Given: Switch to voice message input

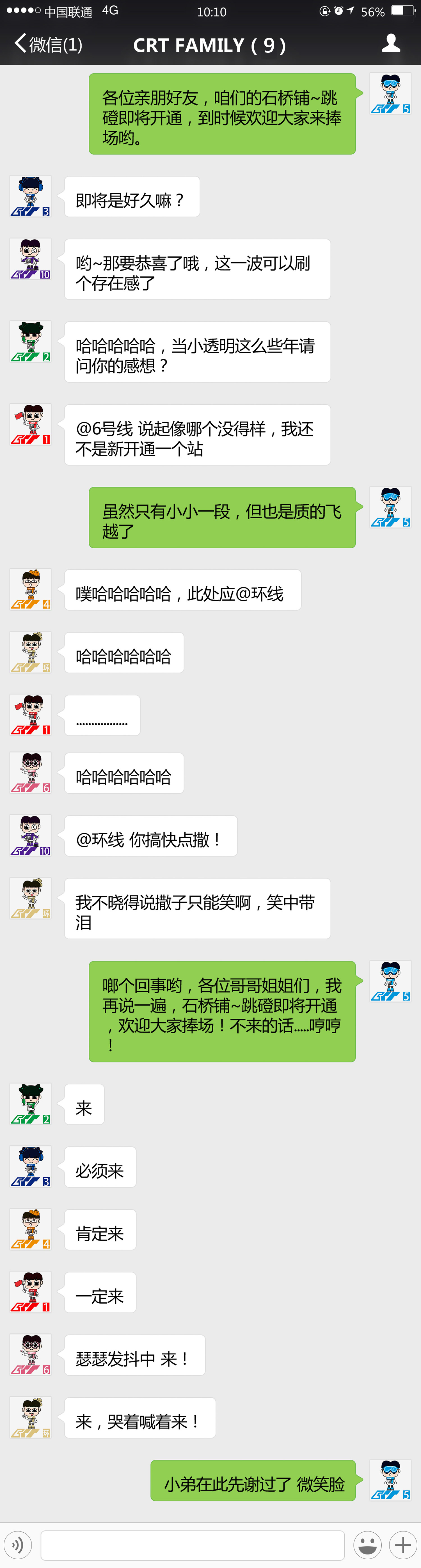Looking at the screenshot, I should click(x=18, y=1544).
